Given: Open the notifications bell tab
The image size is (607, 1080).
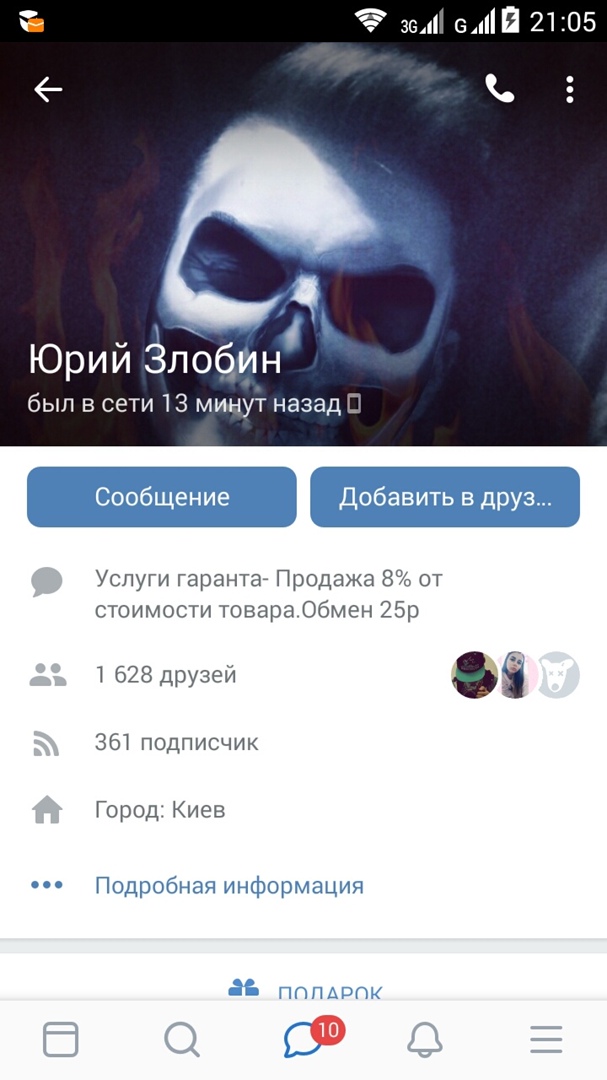Looking at the screenshot, I should click(x=425, y=1040).
